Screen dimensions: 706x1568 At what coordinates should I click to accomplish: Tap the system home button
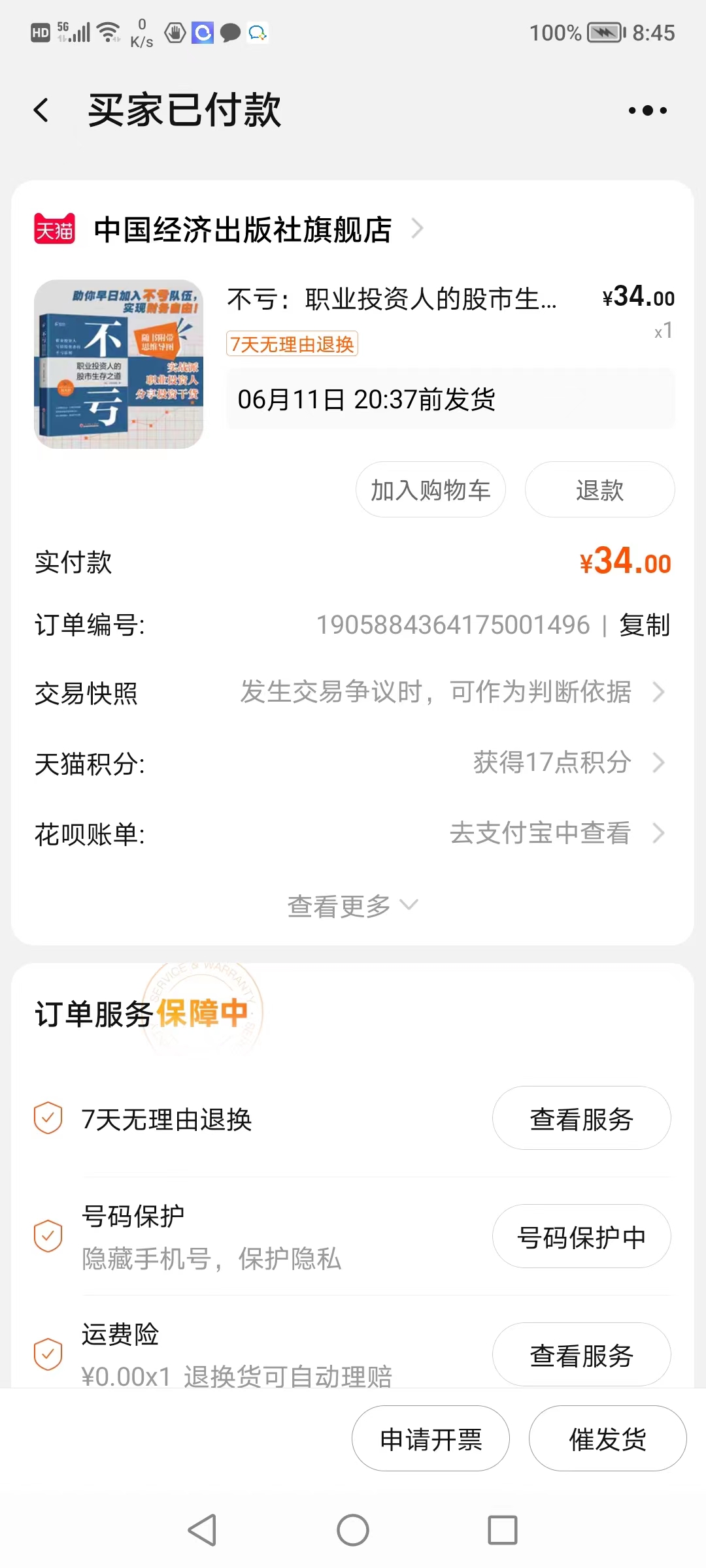pyautogui.click(x=353, y=1530)
